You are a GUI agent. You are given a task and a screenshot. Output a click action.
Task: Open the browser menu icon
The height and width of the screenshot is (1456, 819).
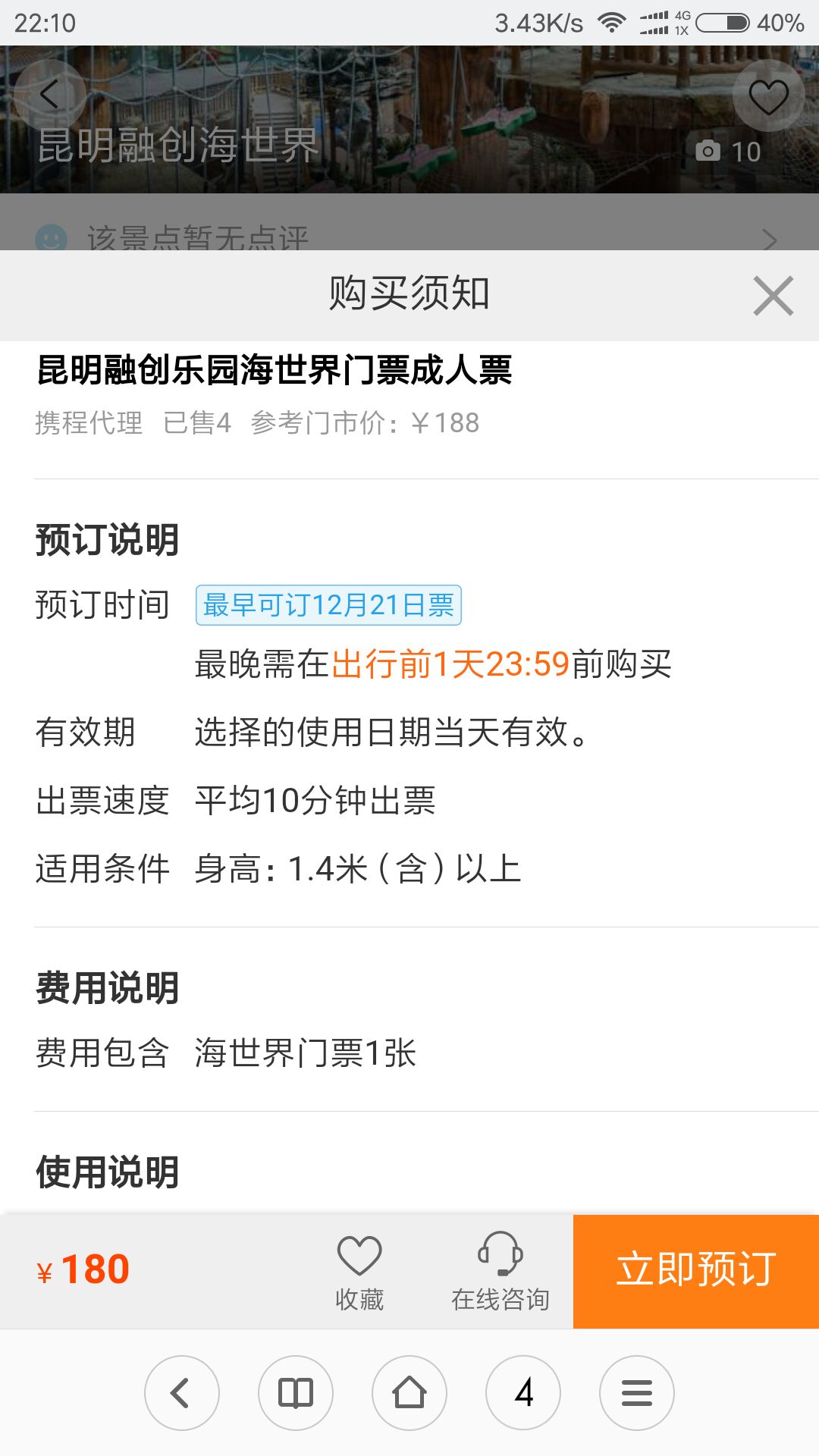click(637, 1393)
